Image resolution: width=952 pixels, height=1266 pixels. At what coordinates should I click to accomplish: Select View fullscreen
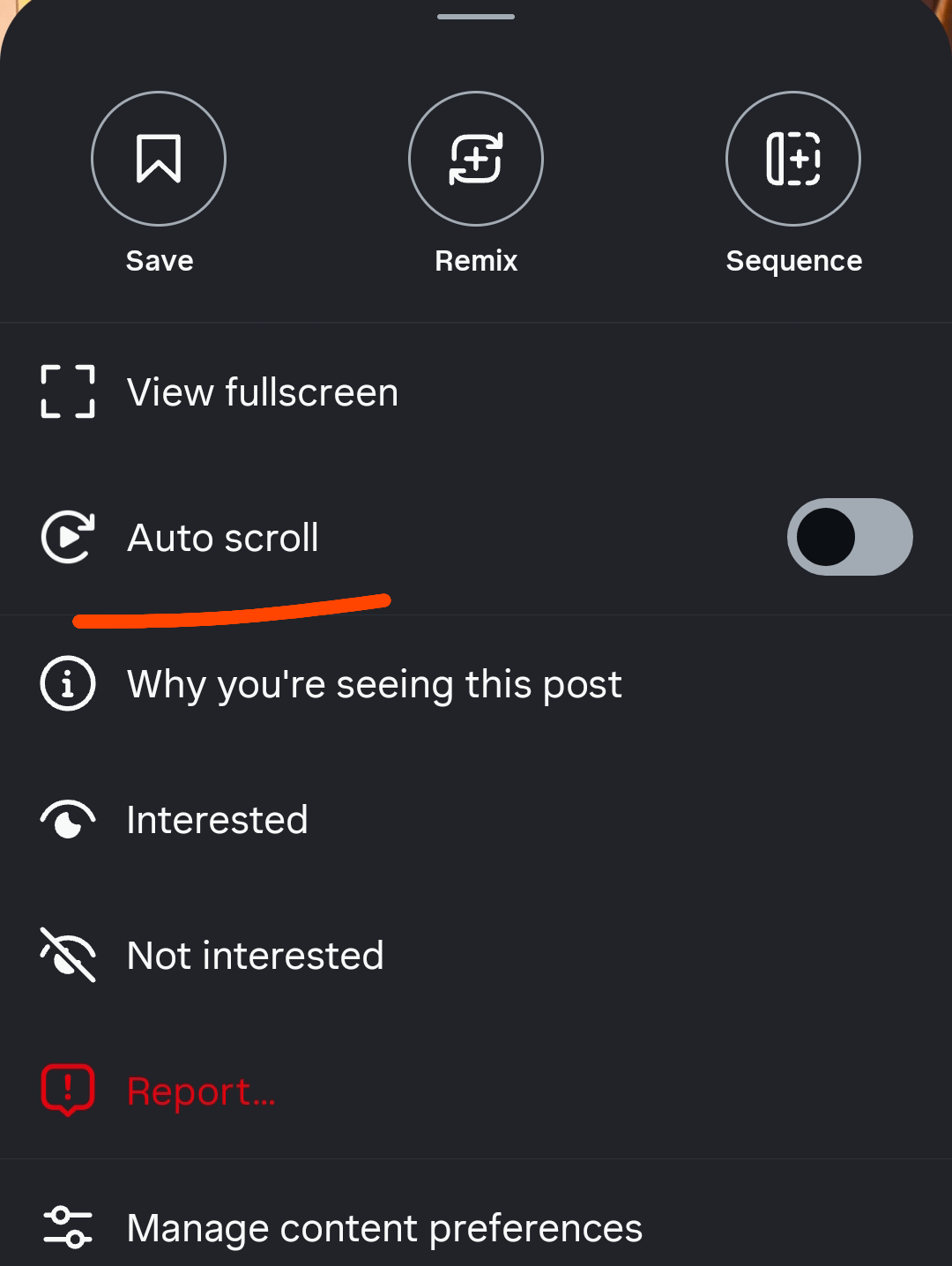[x=263, y=392]
